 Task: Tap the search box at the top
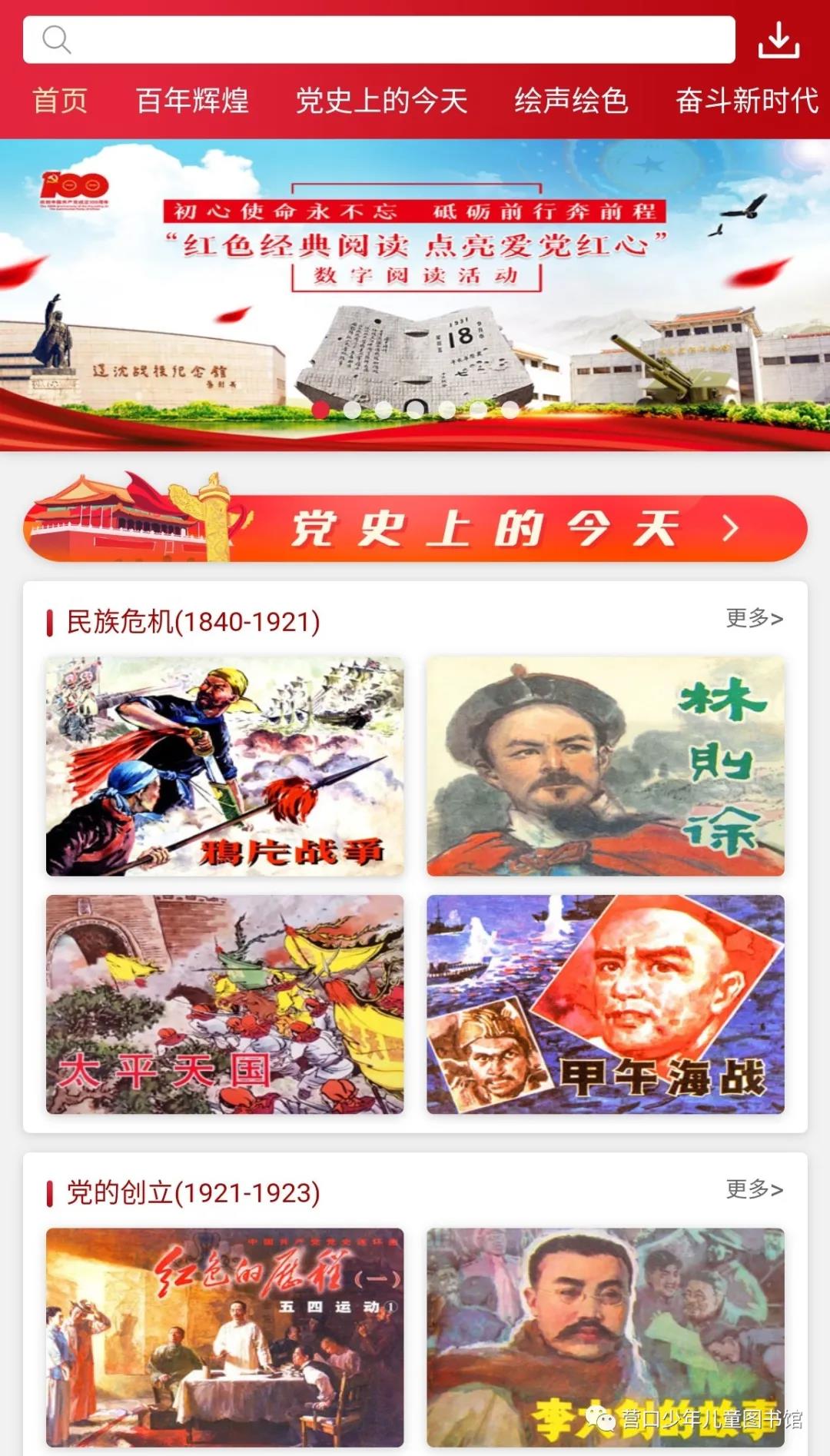tap(379, 39)
